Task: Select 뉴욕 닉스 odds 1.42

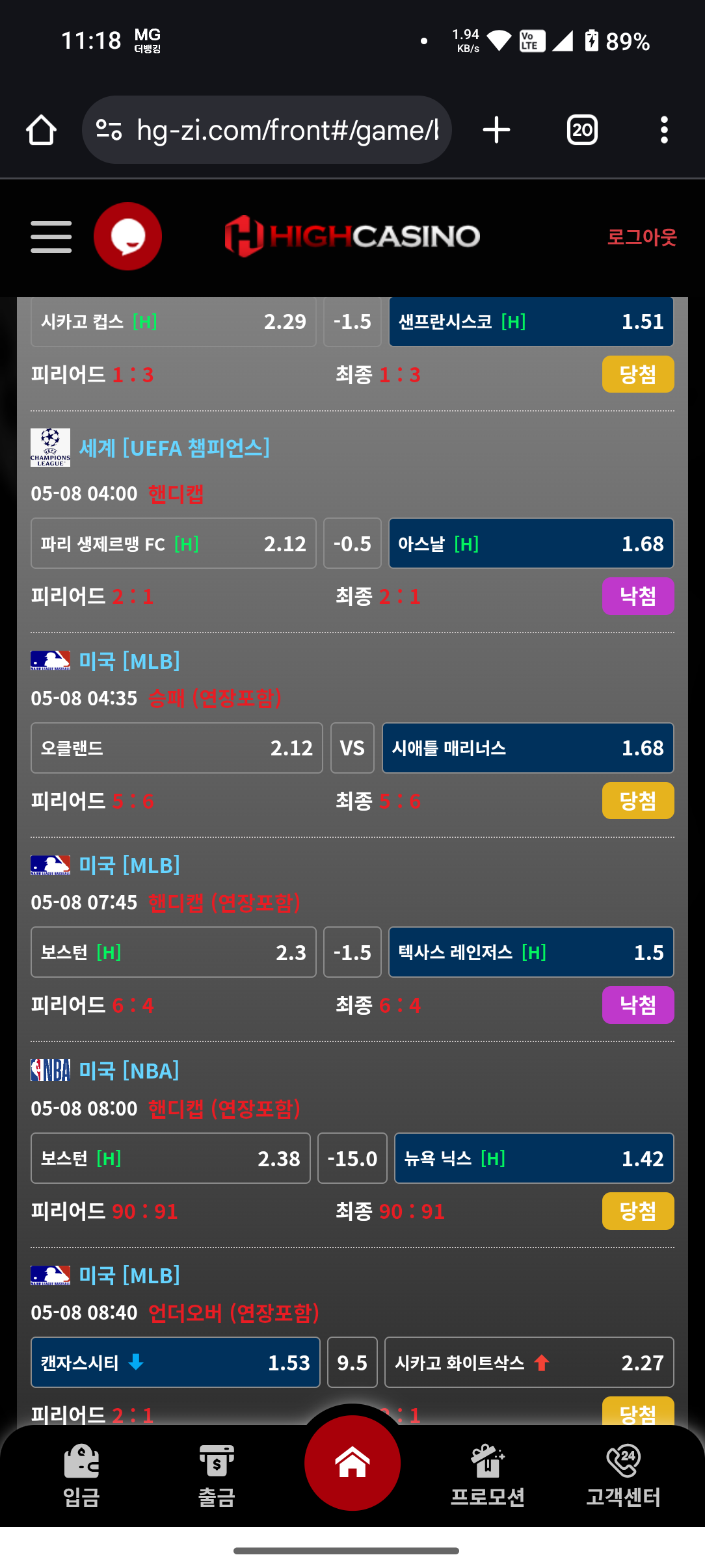Action: [x=533, y=1158]
